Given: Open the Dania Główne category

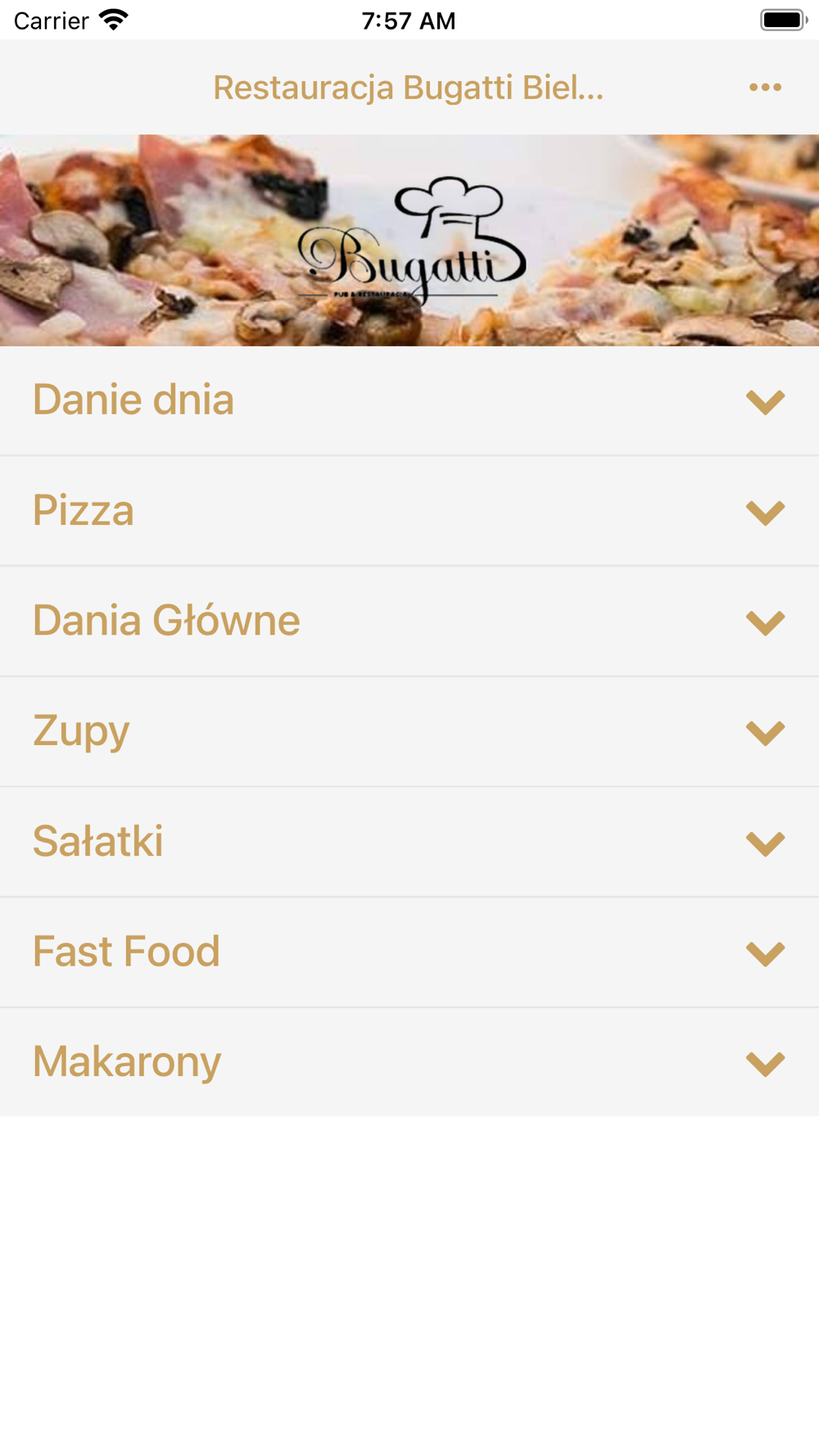Looking at the screenshot, I should (765, 622).
